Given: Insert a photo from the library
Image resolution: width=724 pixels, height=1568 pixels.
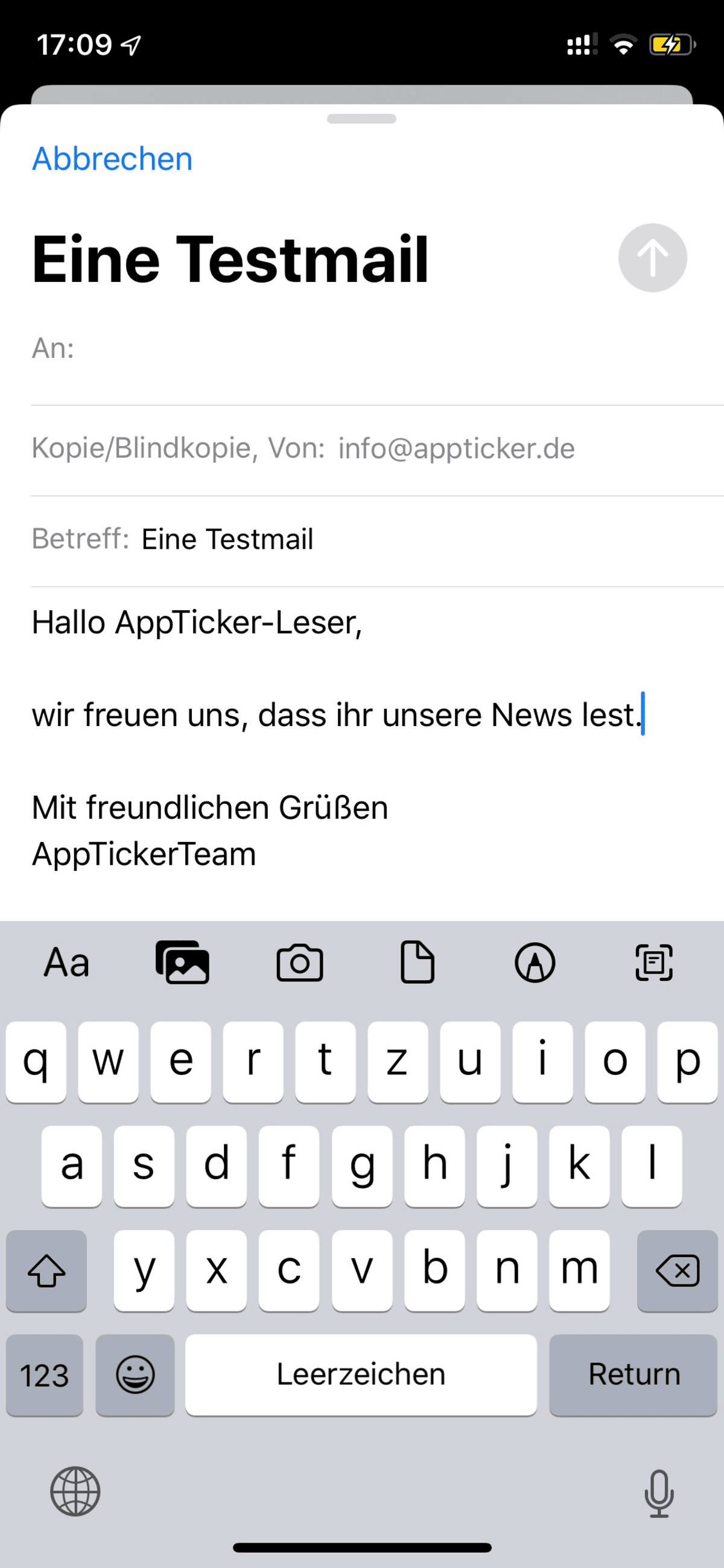Looking at the screenshot, I should pyautogui.click(x=183, y=963).
